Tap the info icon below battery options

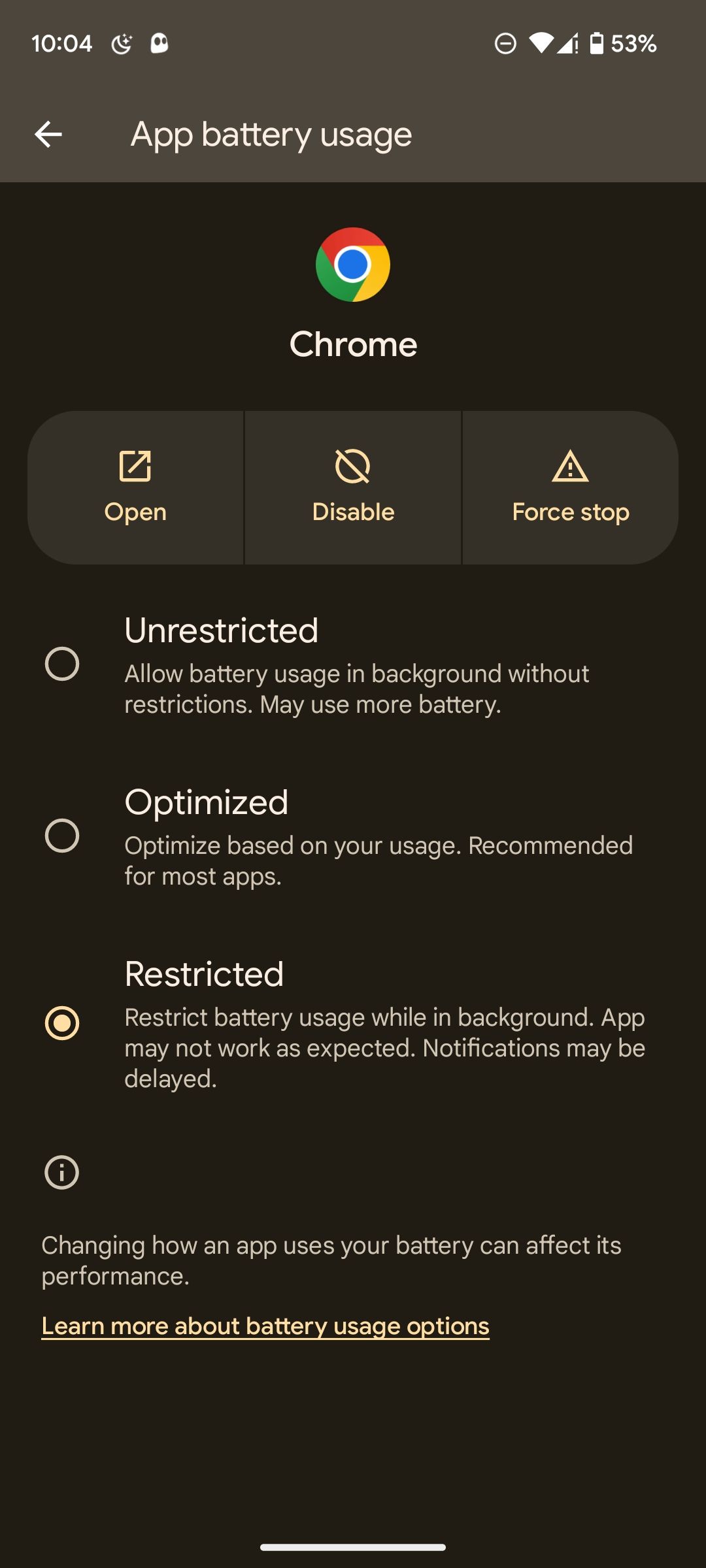61,1173
